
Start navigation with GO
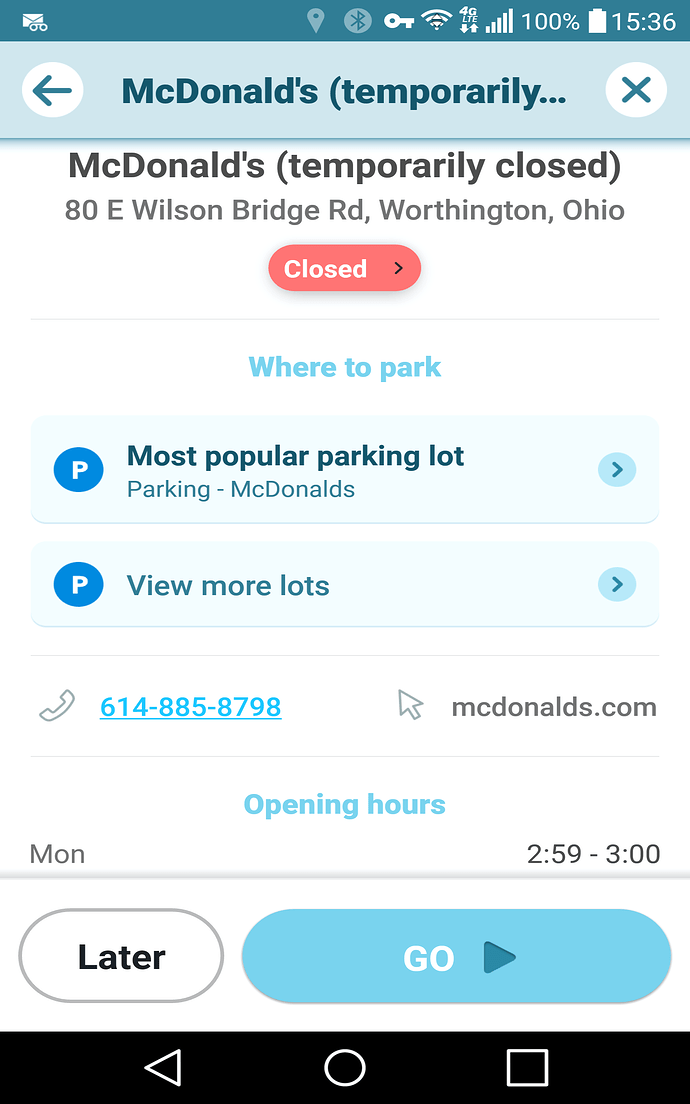click(456, 957)
